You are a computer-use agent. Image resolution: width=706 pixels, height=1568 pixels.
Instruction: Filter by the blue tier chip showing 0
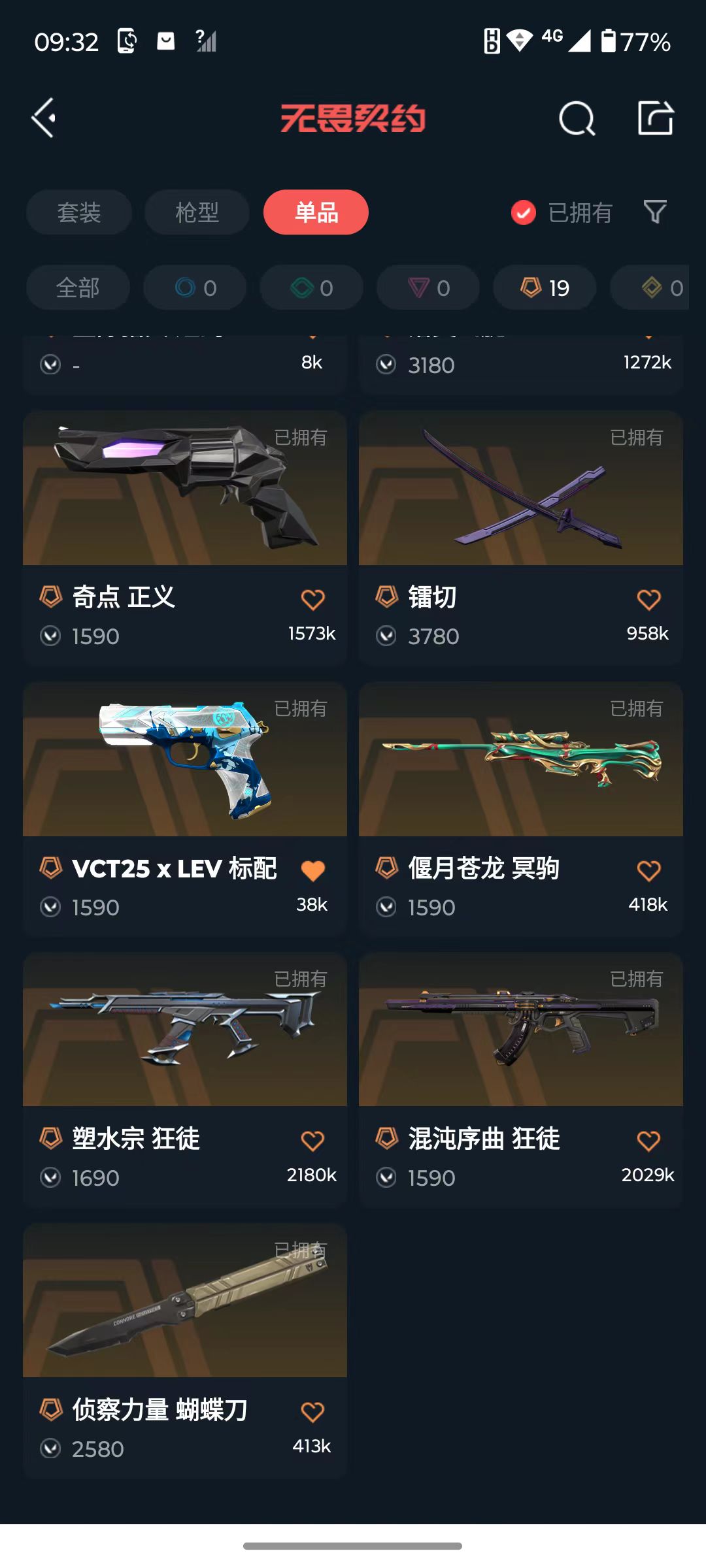[x=195, y=287]
